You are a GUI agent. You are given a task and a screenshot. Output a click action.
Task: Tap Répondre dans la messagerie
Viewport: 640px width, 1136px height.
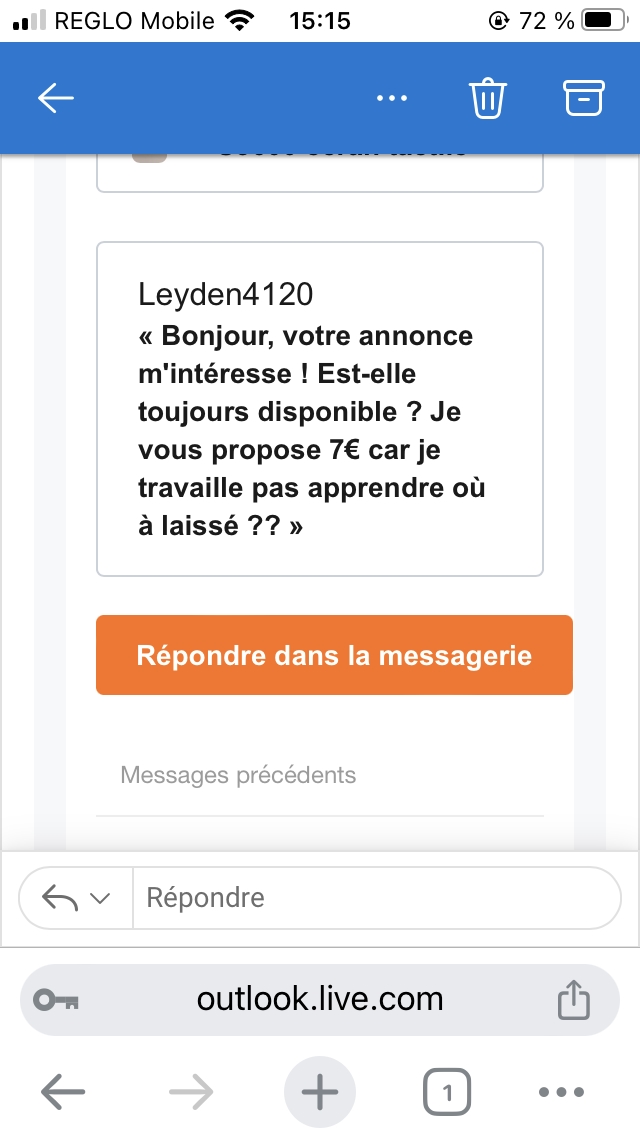click(x=334, y=655)
